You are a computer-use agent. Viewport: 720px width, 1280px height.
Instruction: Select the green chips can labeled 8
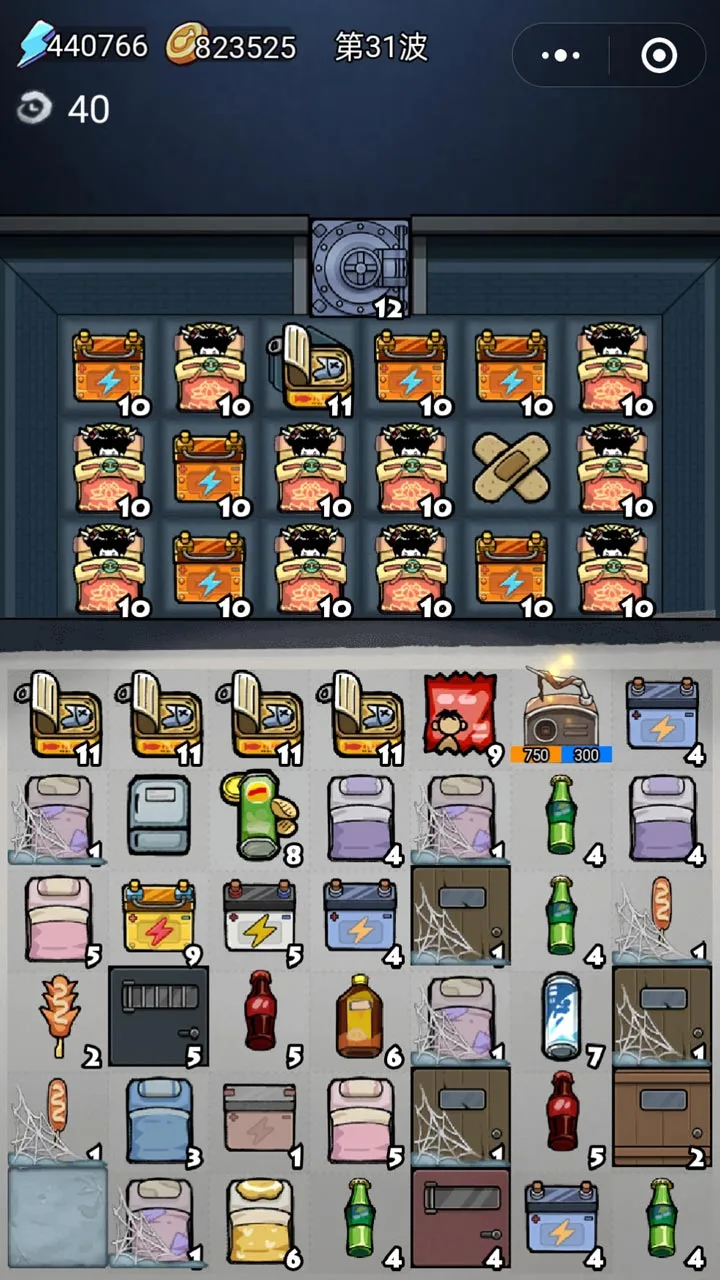click(x=258, y=813)
